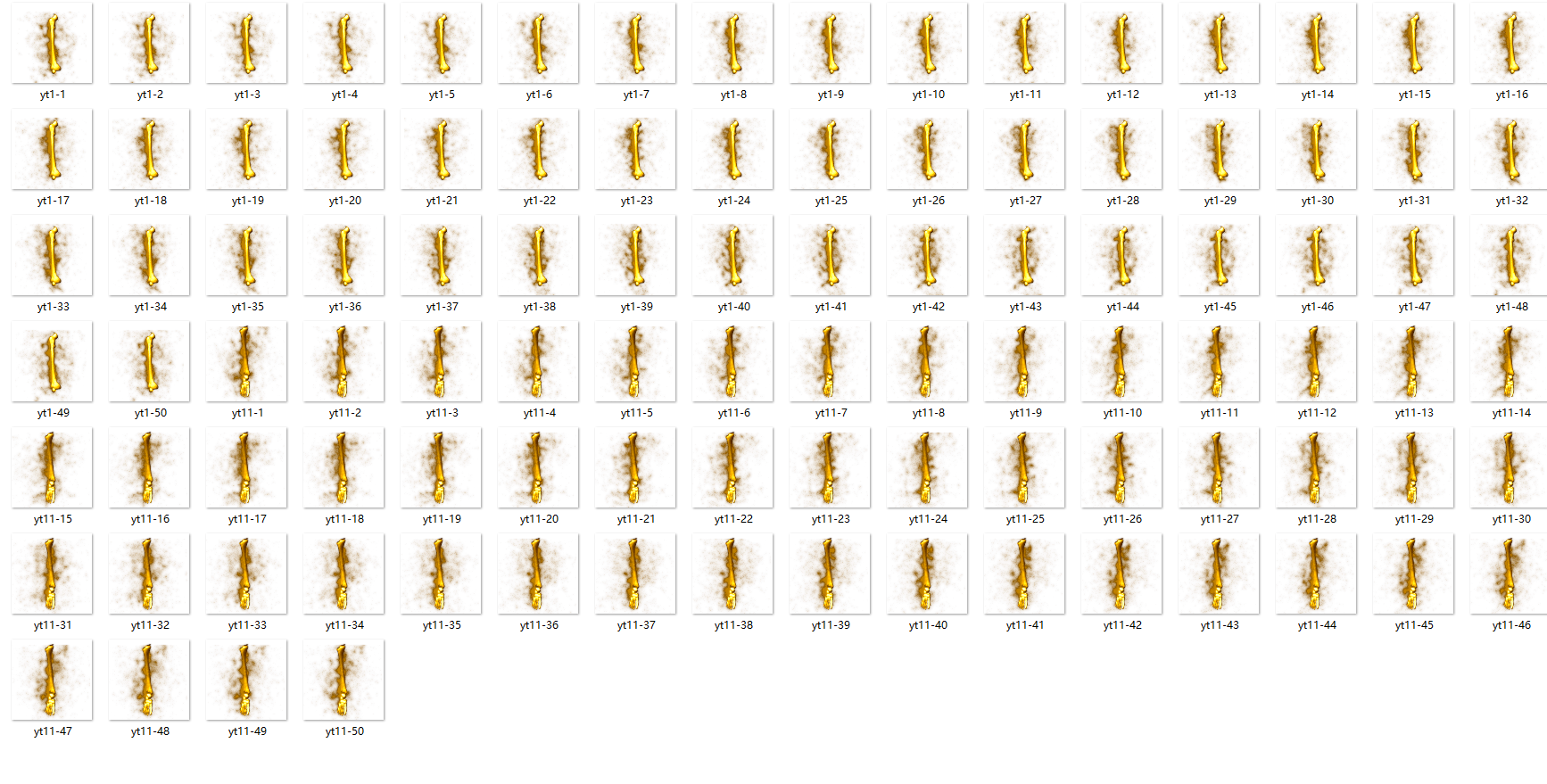Open the yt11-15 image
This screenshot has height=784, width=1547.
pyautogui.click(x=52, y=467)
